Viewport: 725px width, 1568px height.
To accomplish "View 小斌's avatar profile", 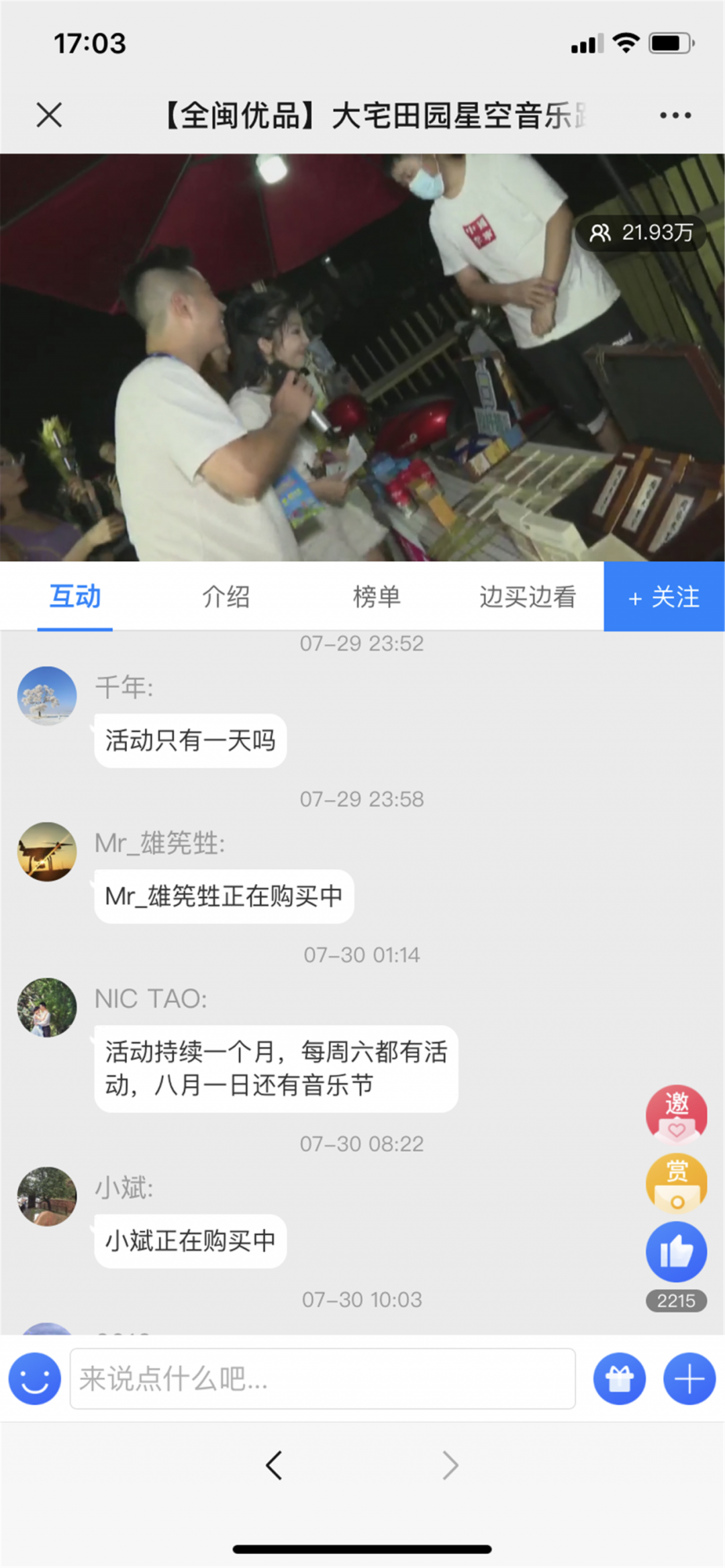I will (47, 1196).
